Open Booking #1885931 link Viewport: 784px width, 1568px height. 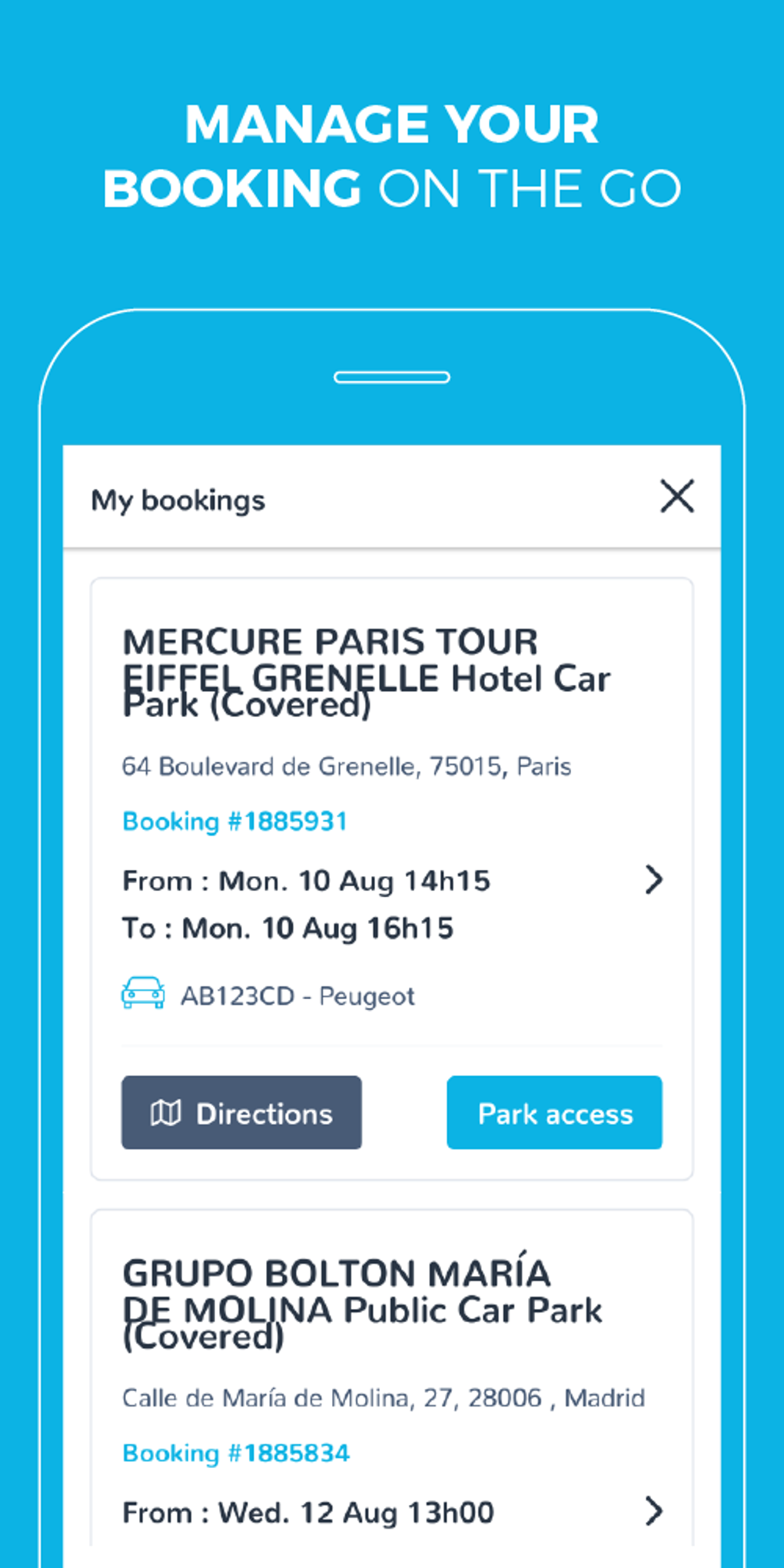point(234,820)
